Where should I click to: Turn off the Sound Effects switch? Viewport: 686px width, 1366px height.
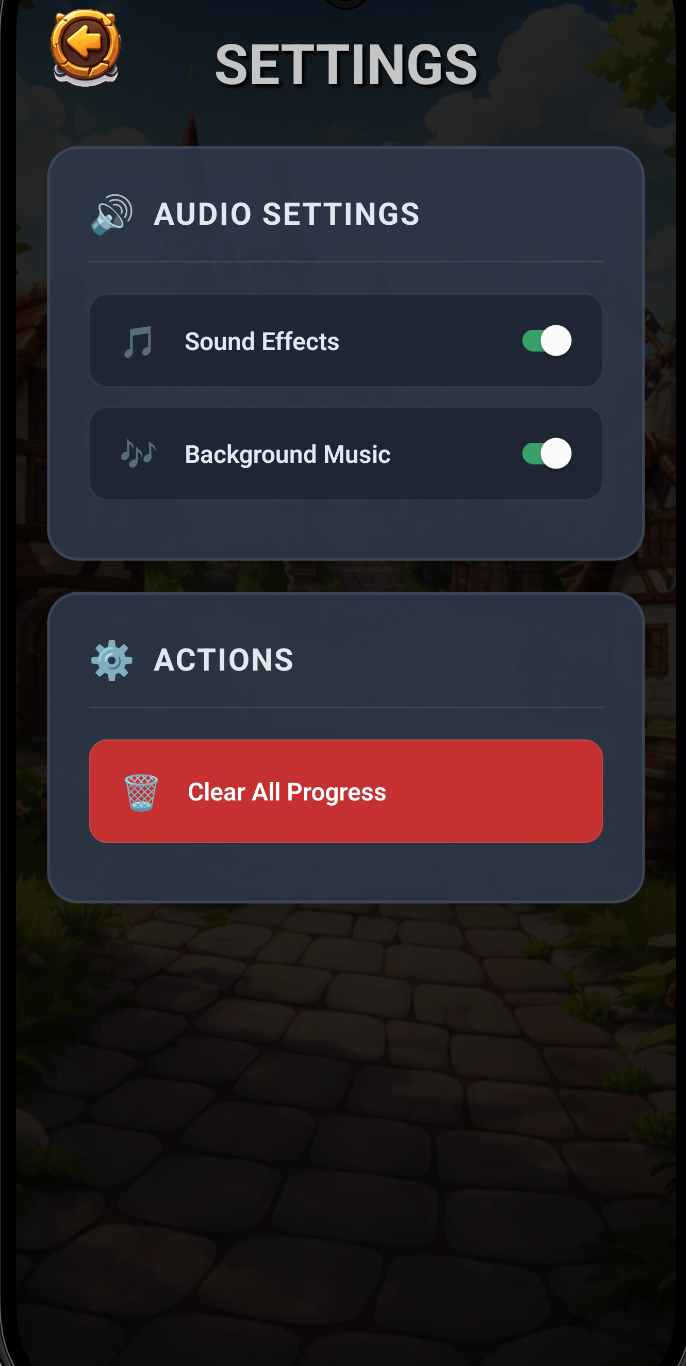547,341
